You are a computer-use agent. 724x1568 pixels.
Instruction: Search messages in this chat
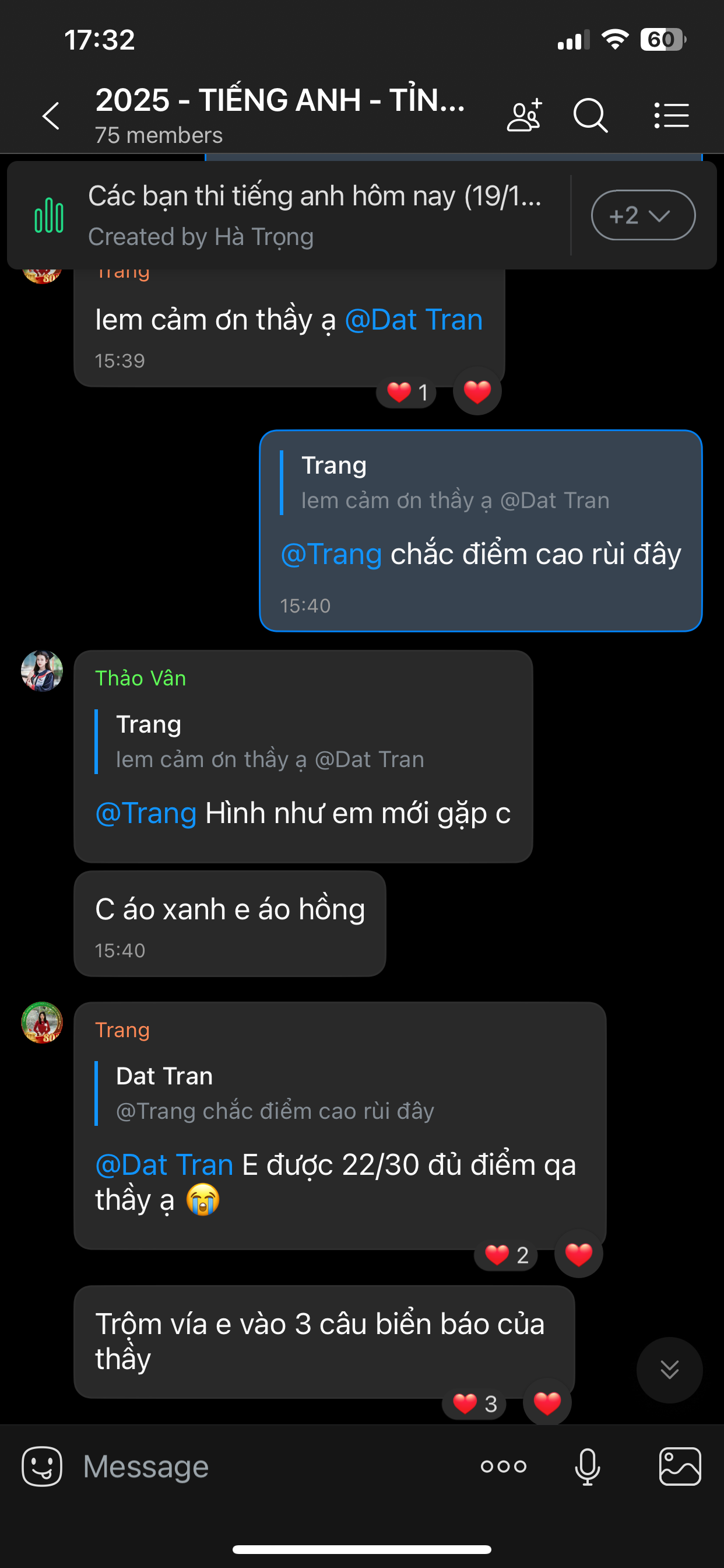coord(590,116)
